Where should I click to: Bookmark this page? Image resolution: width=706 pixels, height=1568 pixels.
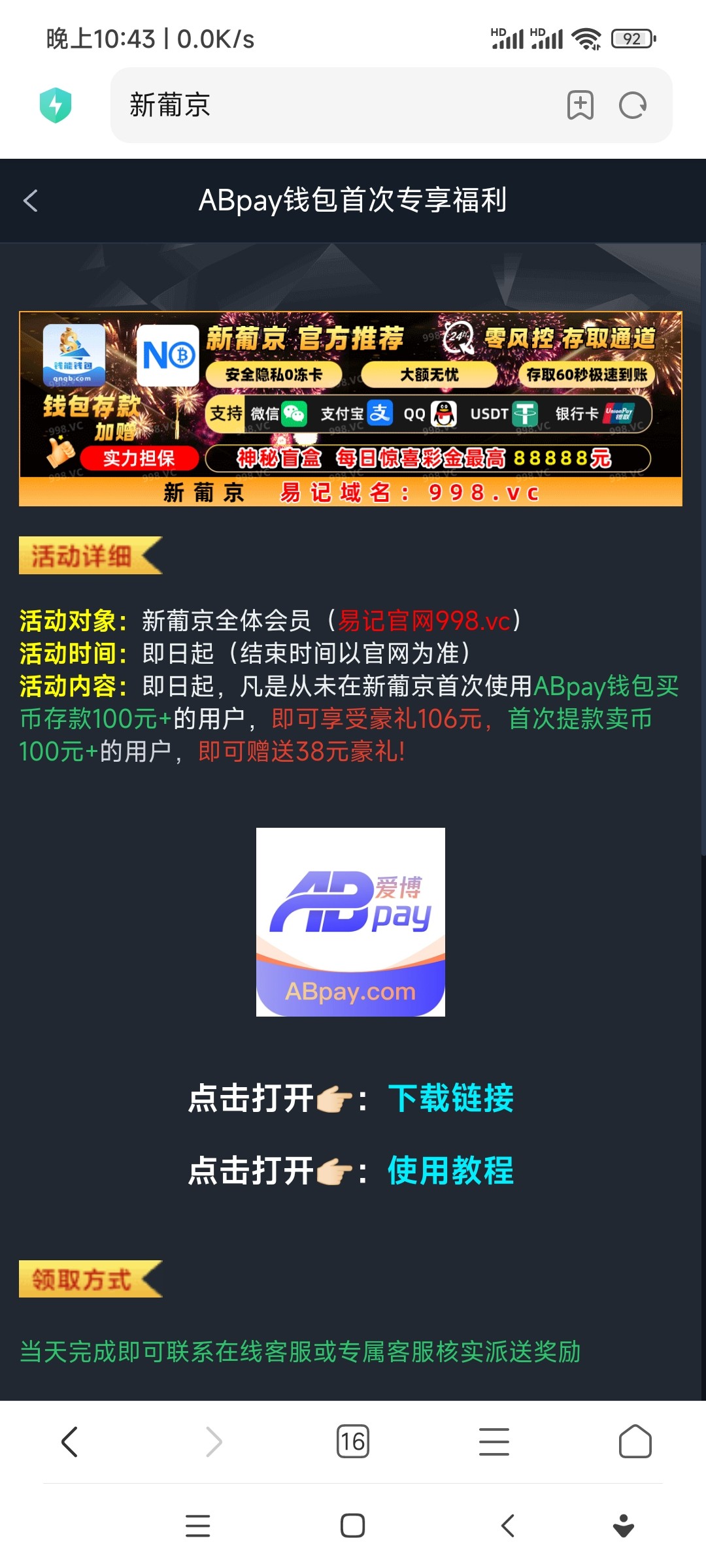point(580,105)
